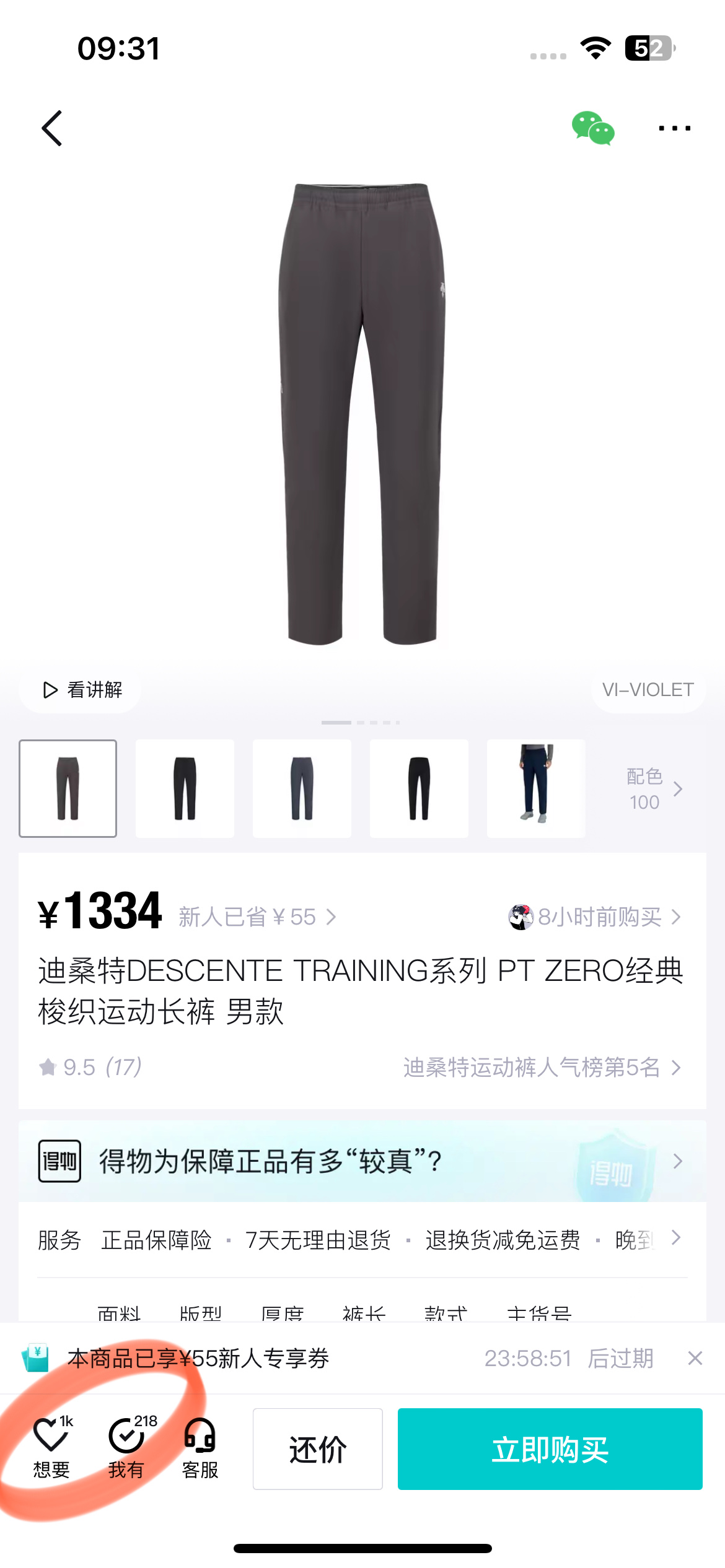Open the 得物 authenticity guarantee banner
Viewport: 725px width, 1568px height.
(x=362, y=1161)
